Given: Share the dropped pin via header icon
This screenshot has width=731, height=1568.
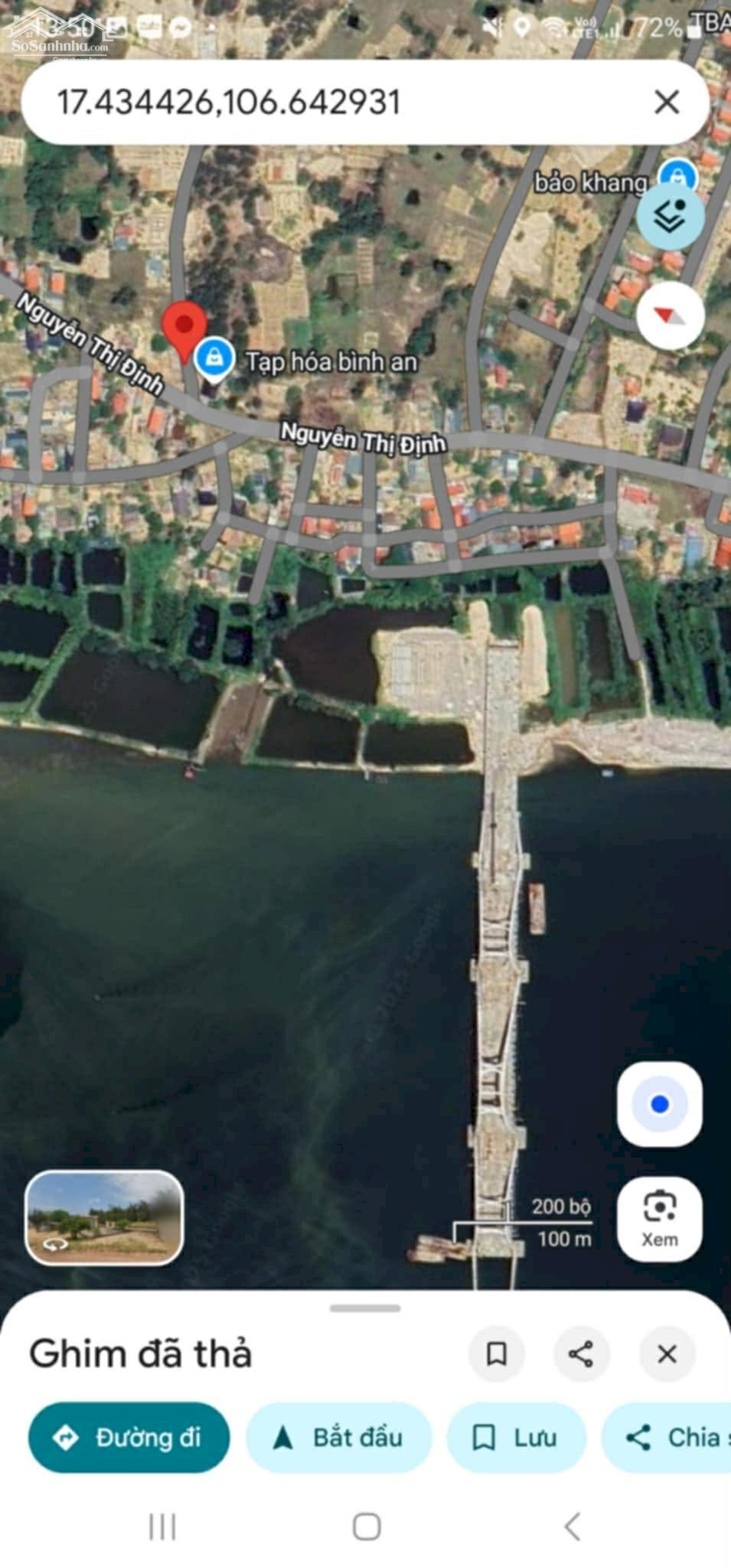Looking at the screenshot, I should (x=581, y=1354).
